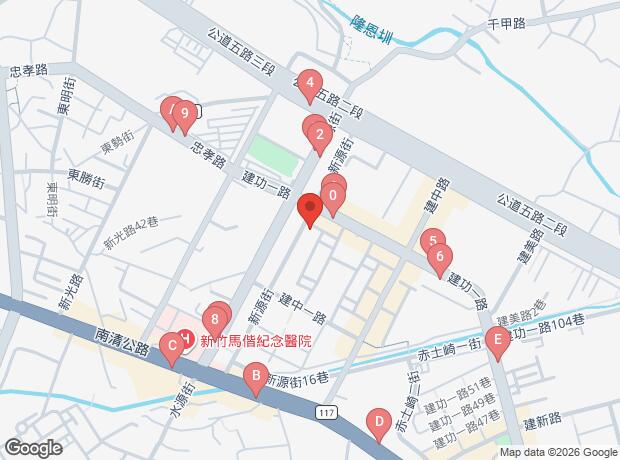The width and height of the screenshot is (620, 460).
Task: Tap map pin labeled D
Action: (378, 422)
